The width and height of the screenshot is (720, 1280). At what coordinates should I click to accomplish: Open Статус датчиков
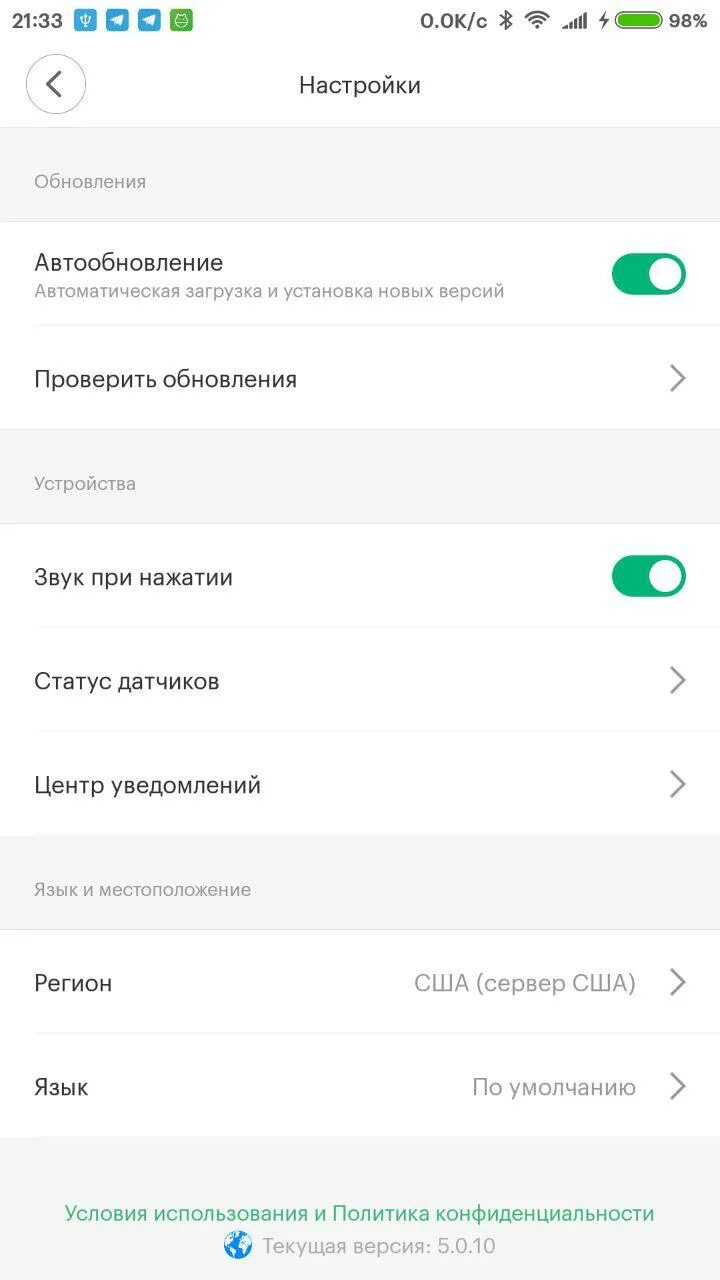360,681
